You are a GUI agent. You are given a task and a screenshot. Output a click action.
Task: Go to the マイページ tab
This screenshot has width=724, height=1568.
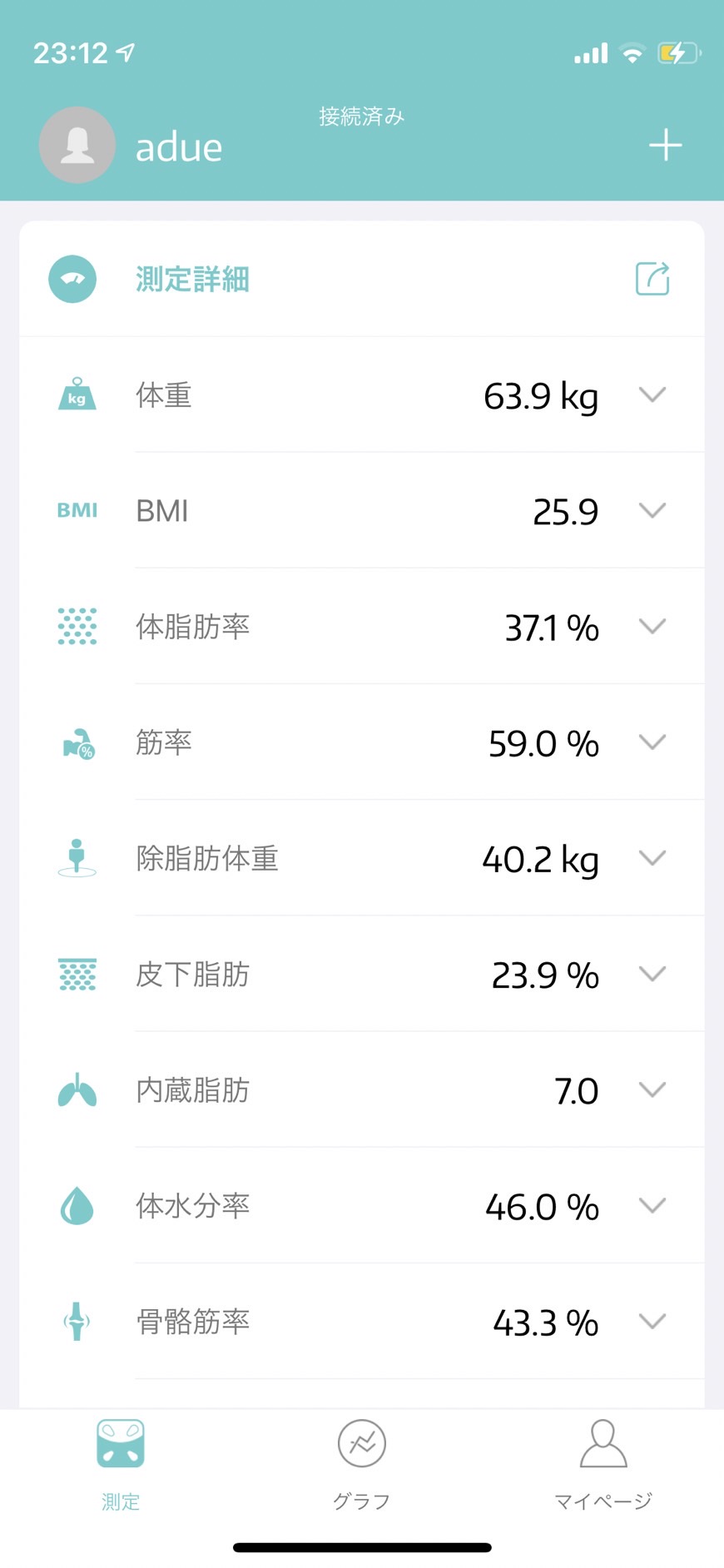(x=603, y=1465)
